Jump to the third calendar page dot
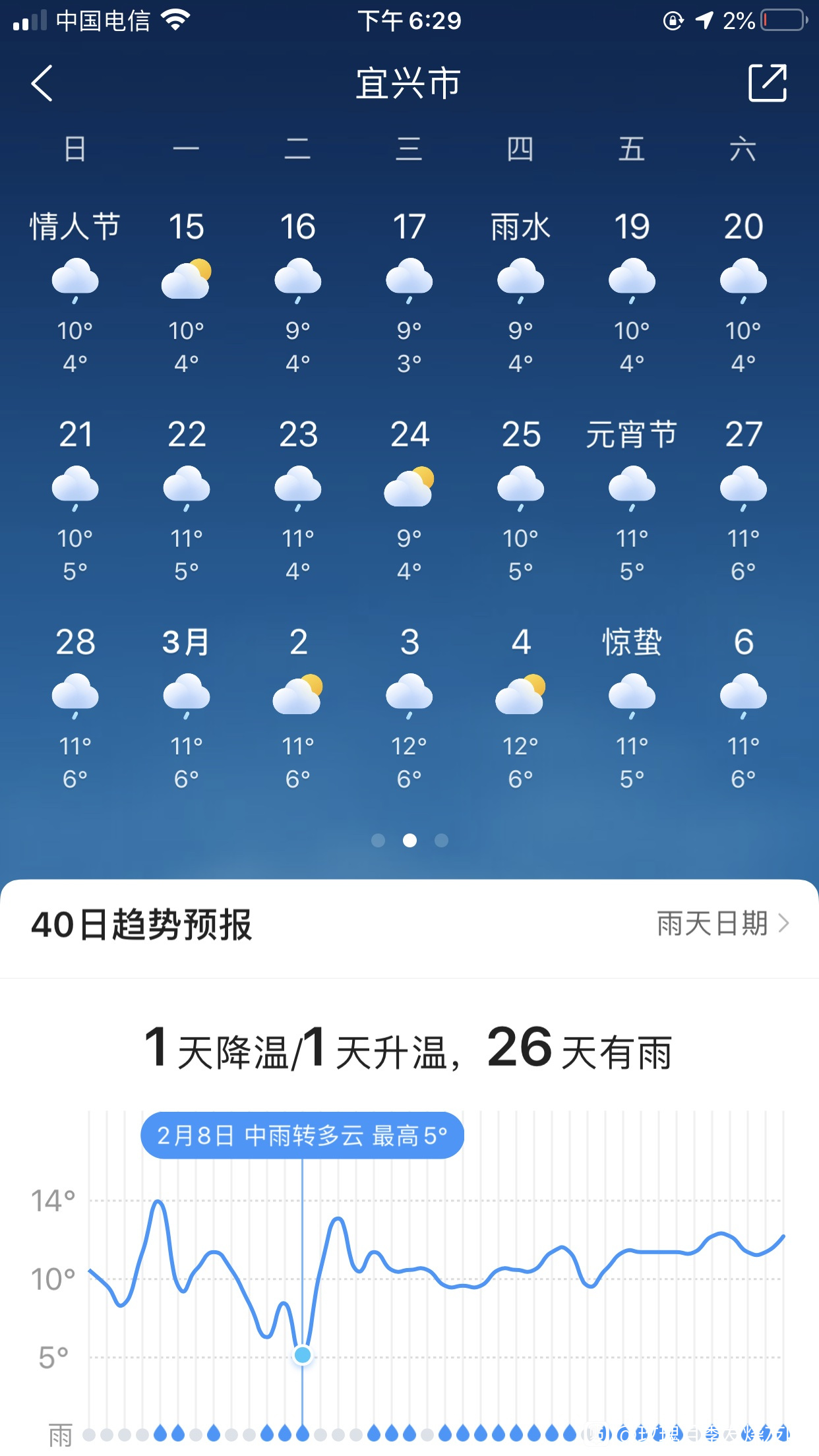 click(441, 840)
